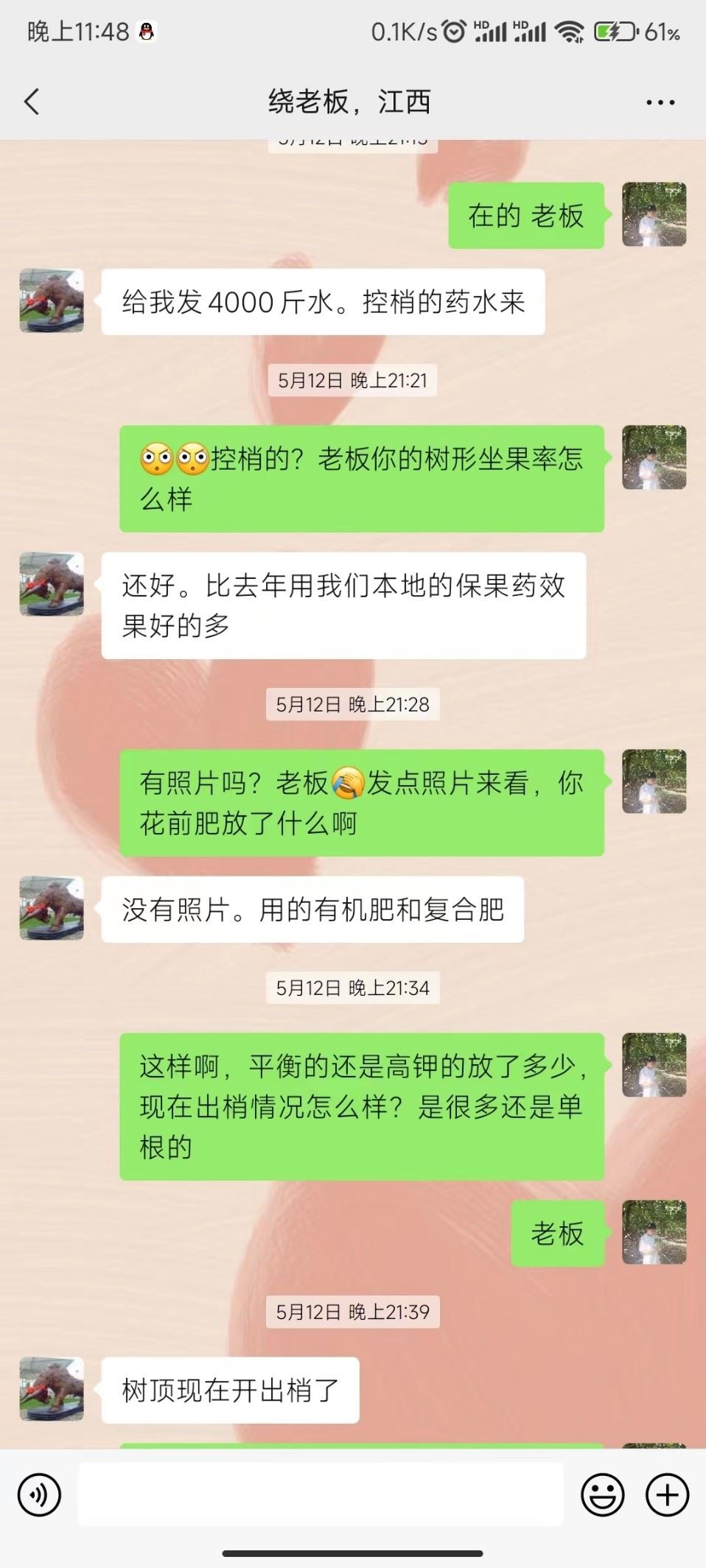View contact avatar beside '给我发4000斤水'

point(52,300)
